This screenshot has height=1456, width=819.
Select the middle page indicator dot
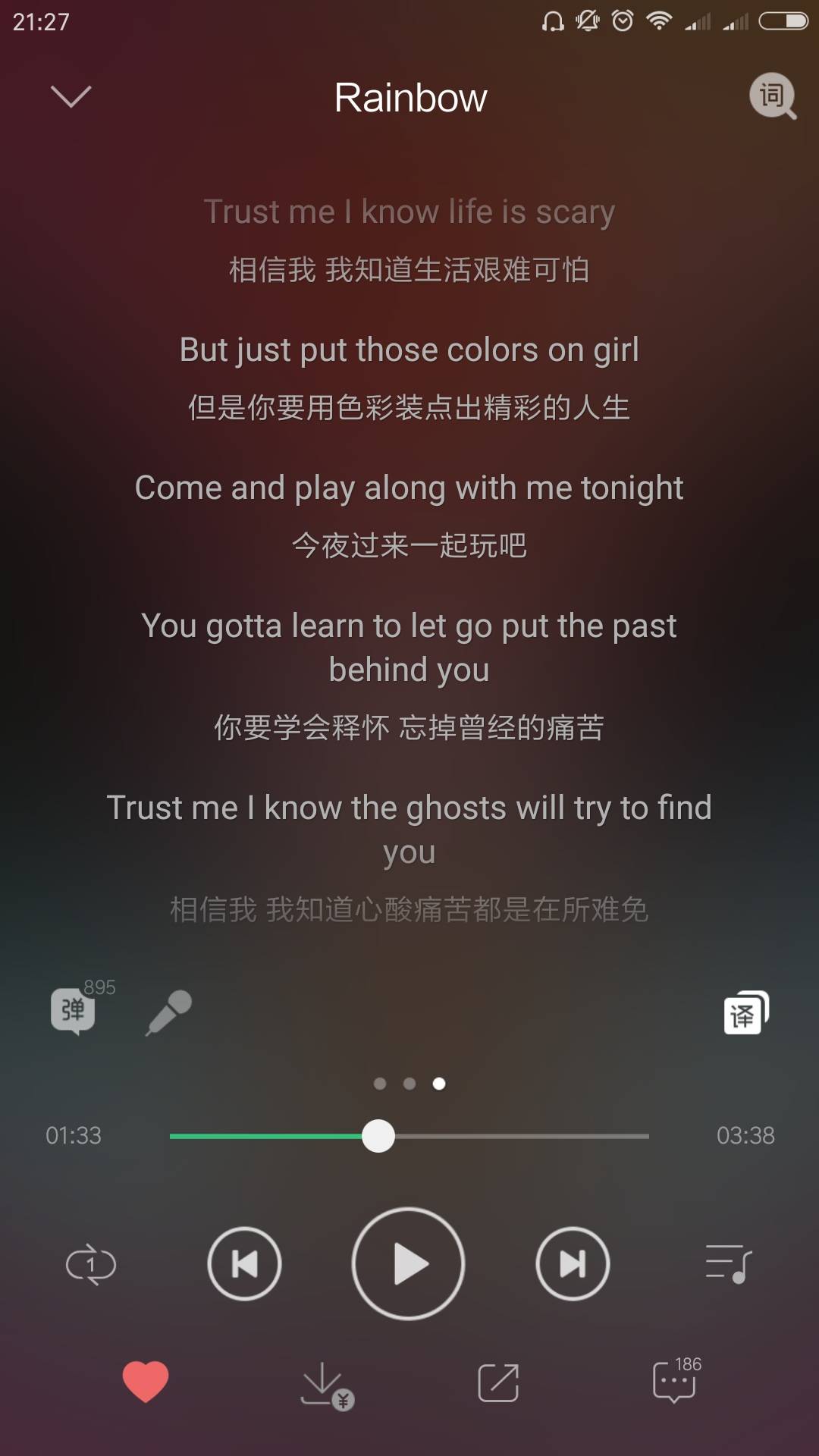tap(409, 1084)
